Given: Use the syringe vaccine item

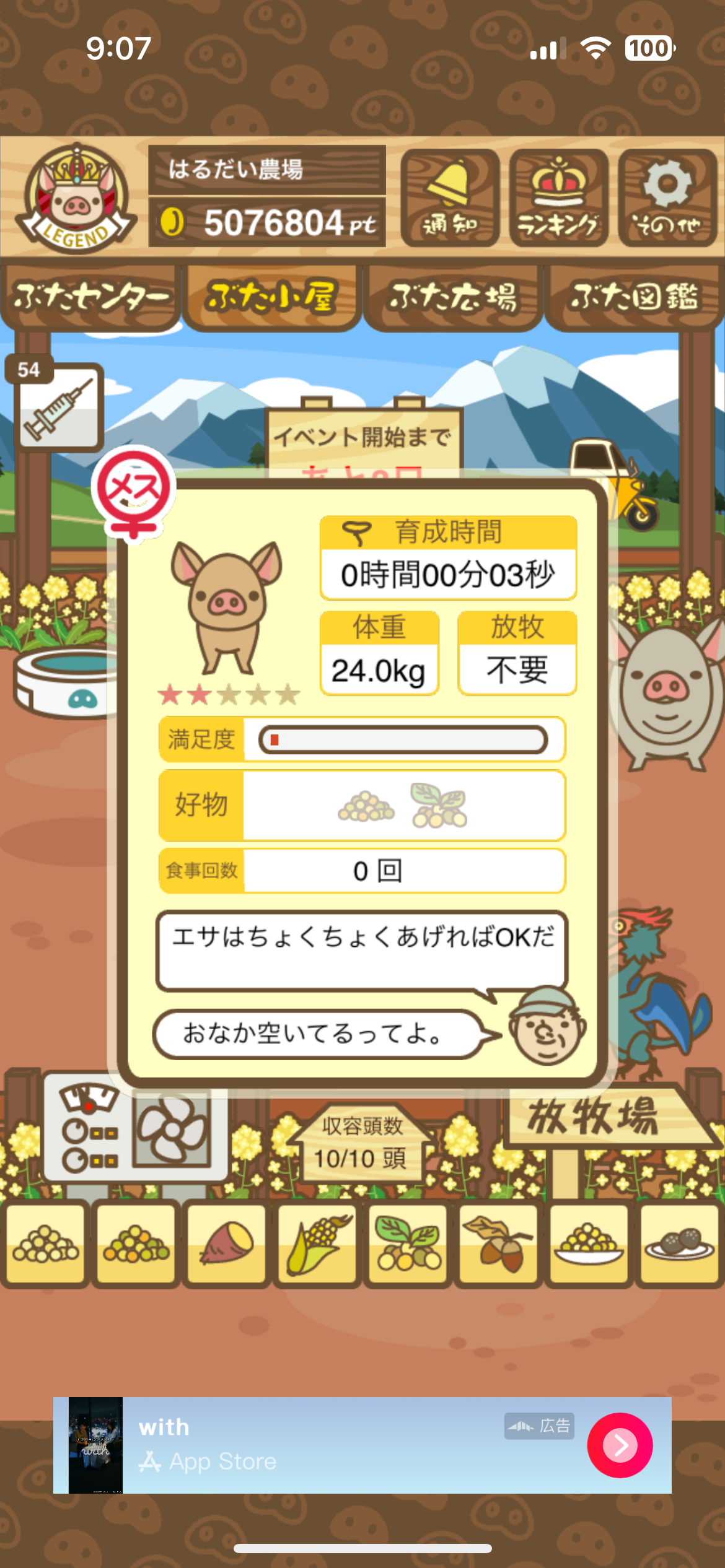Looking at the screenshot, I should (59, 407).
